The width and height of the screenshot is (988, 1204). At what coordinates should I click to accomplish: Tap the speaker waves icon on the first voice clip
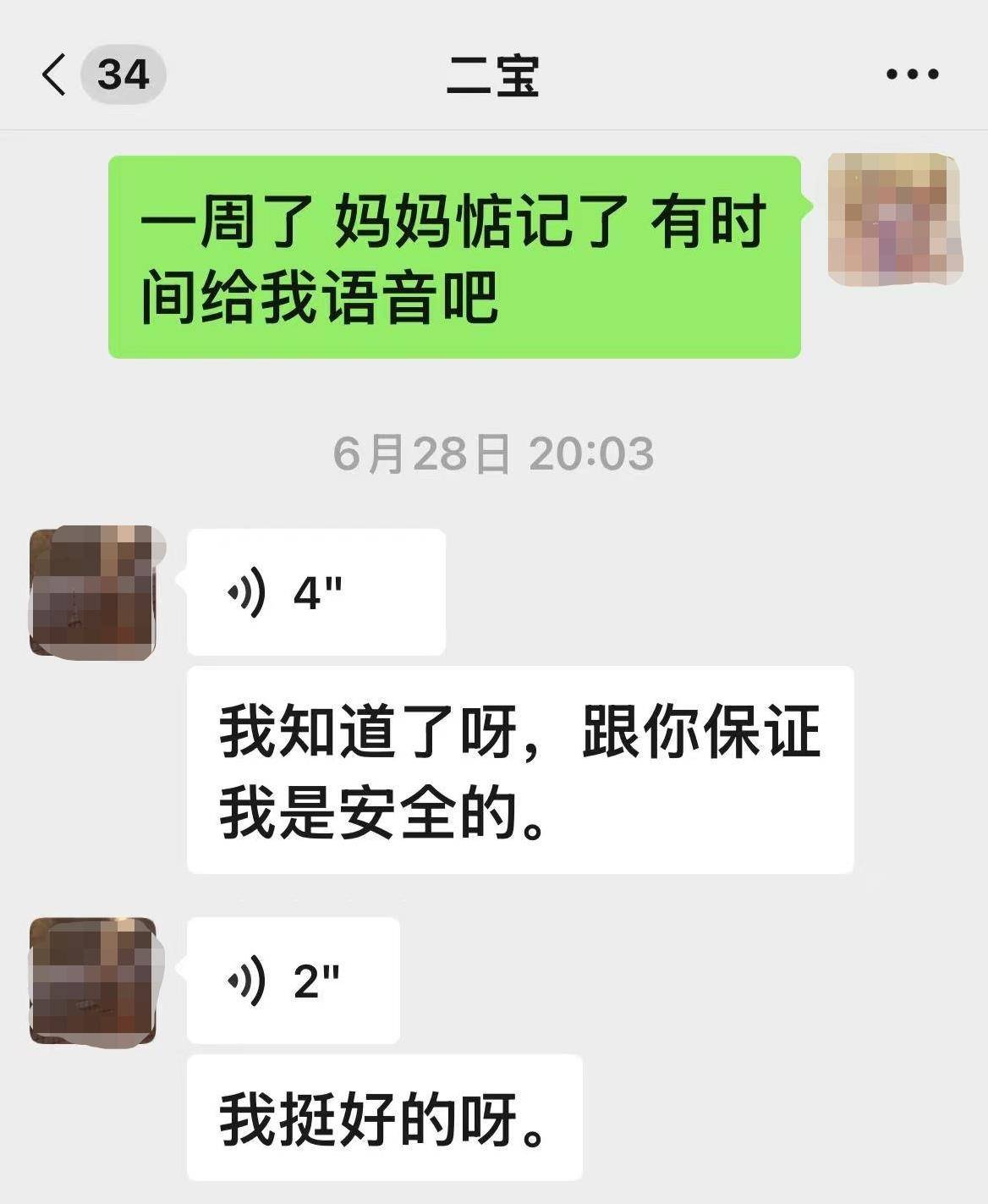point(246,590)
